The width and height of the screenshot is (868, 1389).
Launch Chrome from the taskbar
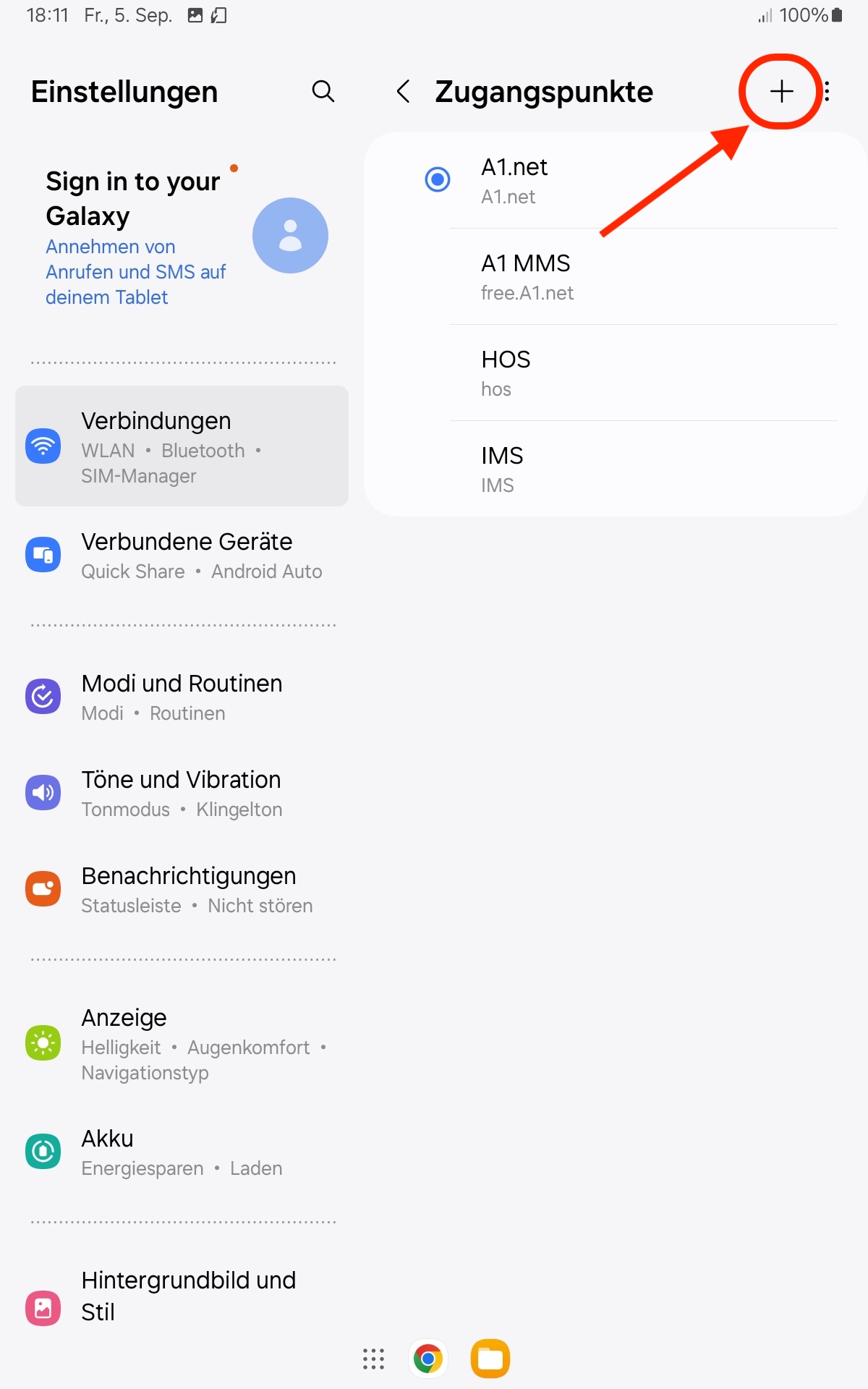[428, 1359]
